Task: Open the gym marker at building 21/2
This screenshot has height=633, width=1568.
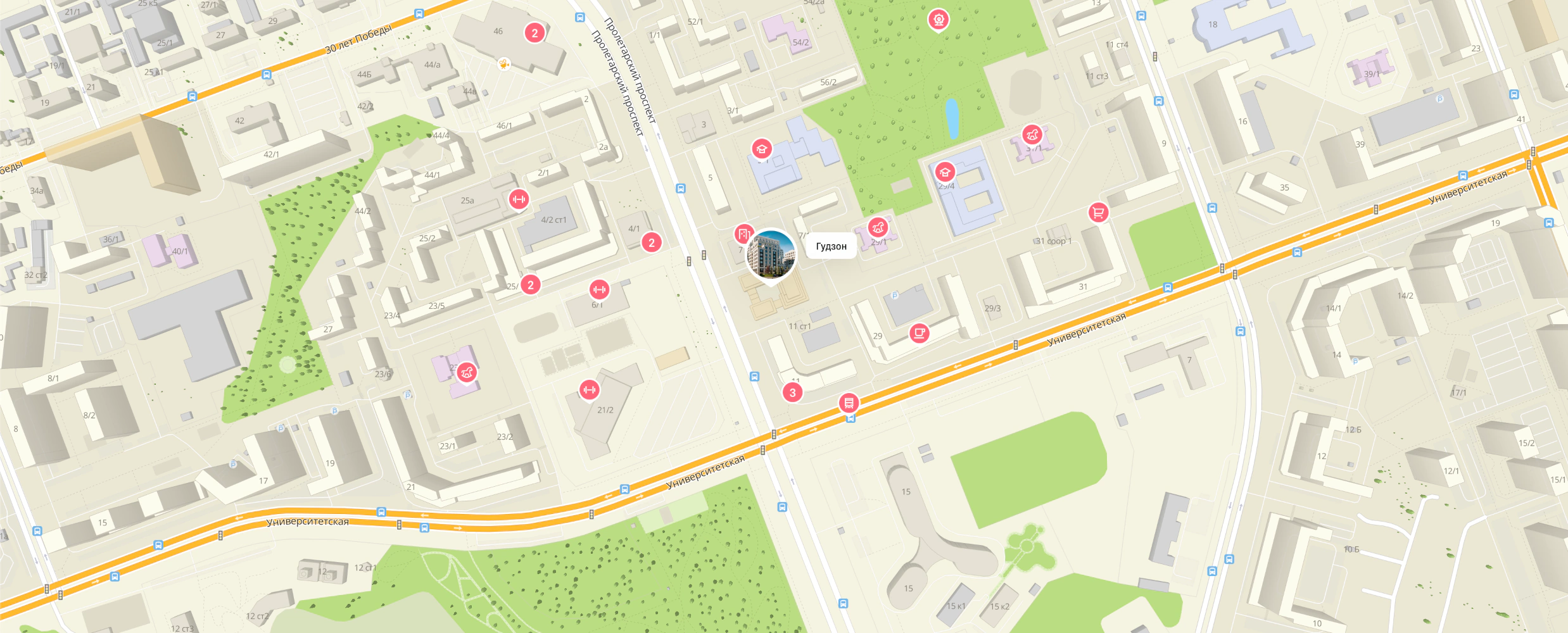Action: pyautogui.click(x=589, y=389)
